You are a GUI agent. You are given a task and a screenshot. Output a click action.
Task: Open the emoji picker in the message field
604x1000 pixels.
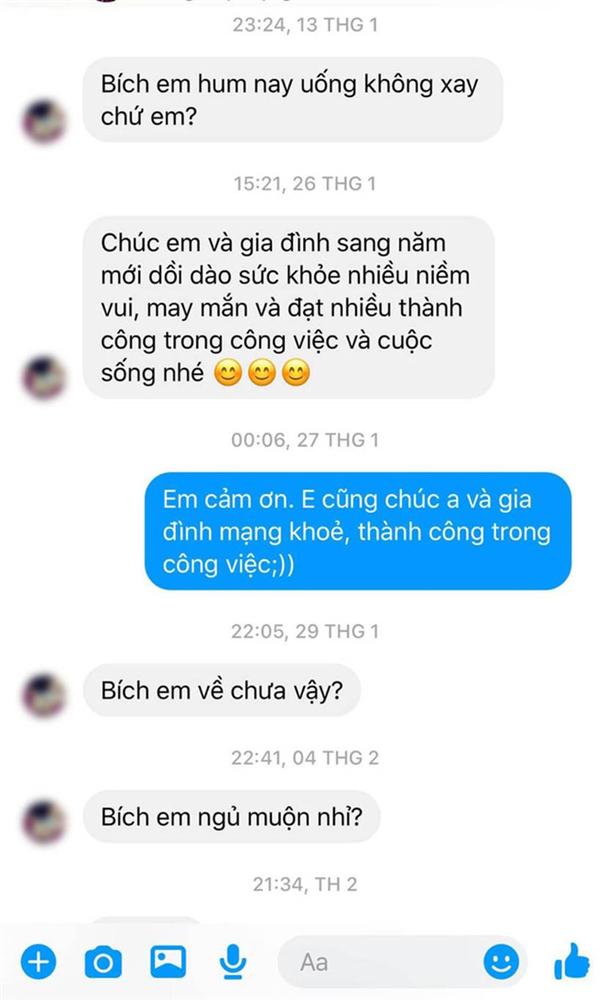point(498,962)
